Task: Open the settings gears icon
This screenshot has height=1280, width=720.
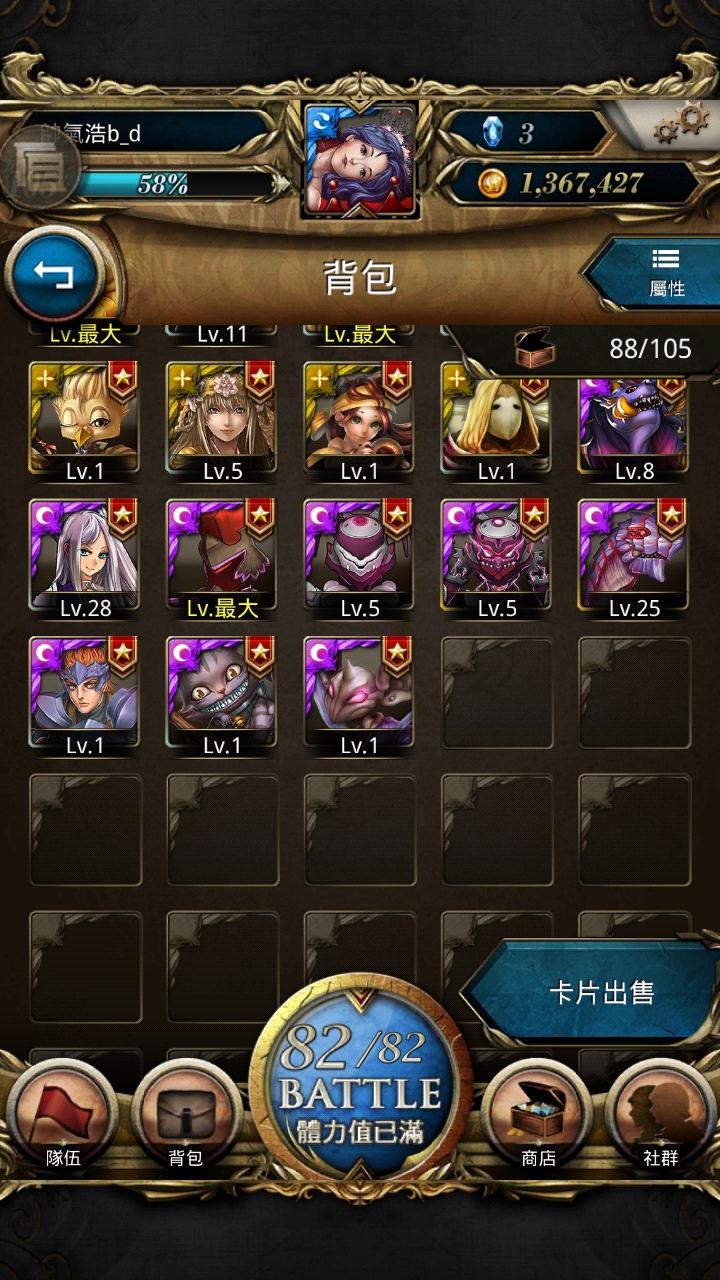Action: point(681,125)
